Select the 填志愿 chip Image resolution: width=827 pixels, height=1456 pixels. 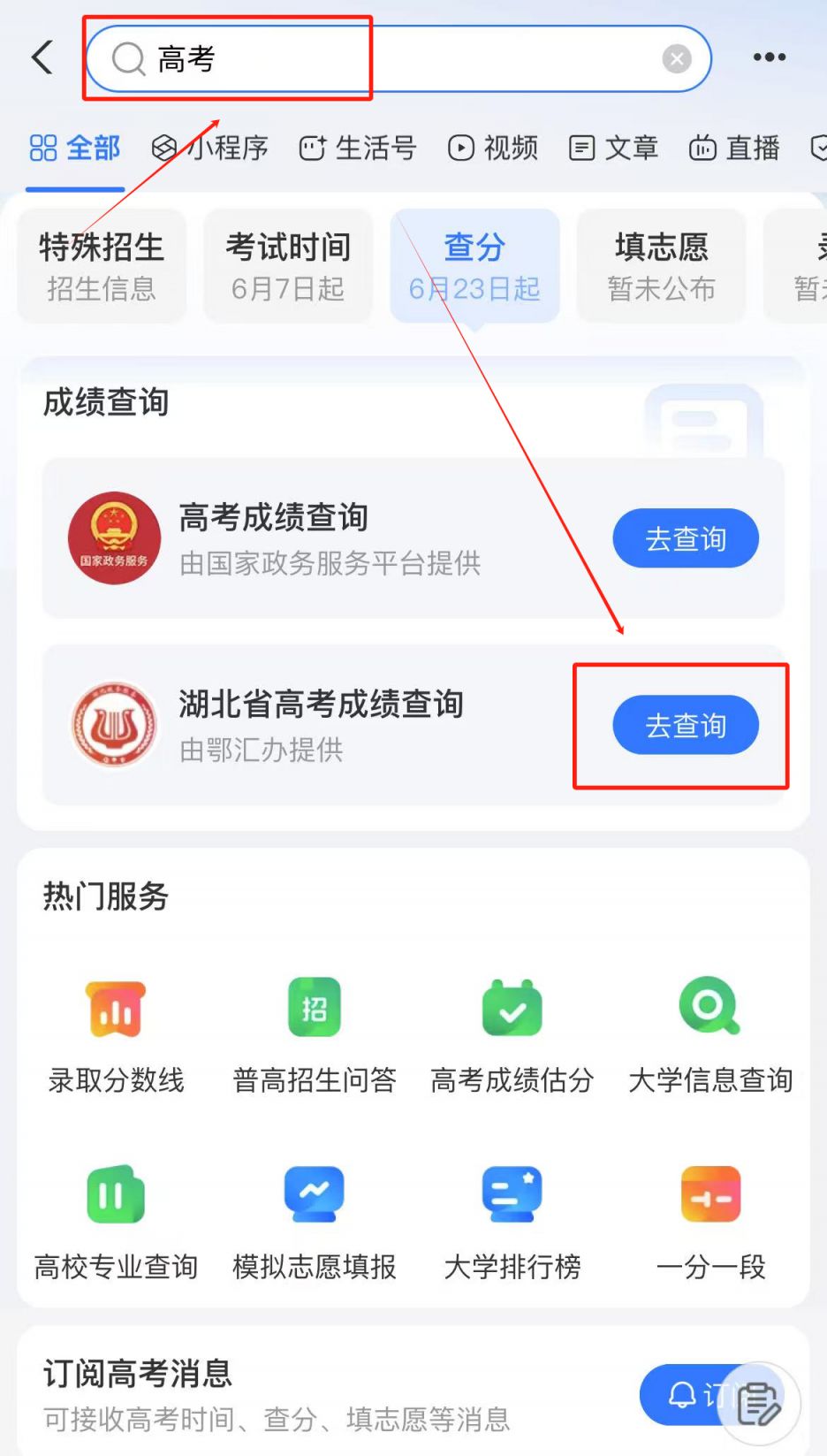point(661,265)
